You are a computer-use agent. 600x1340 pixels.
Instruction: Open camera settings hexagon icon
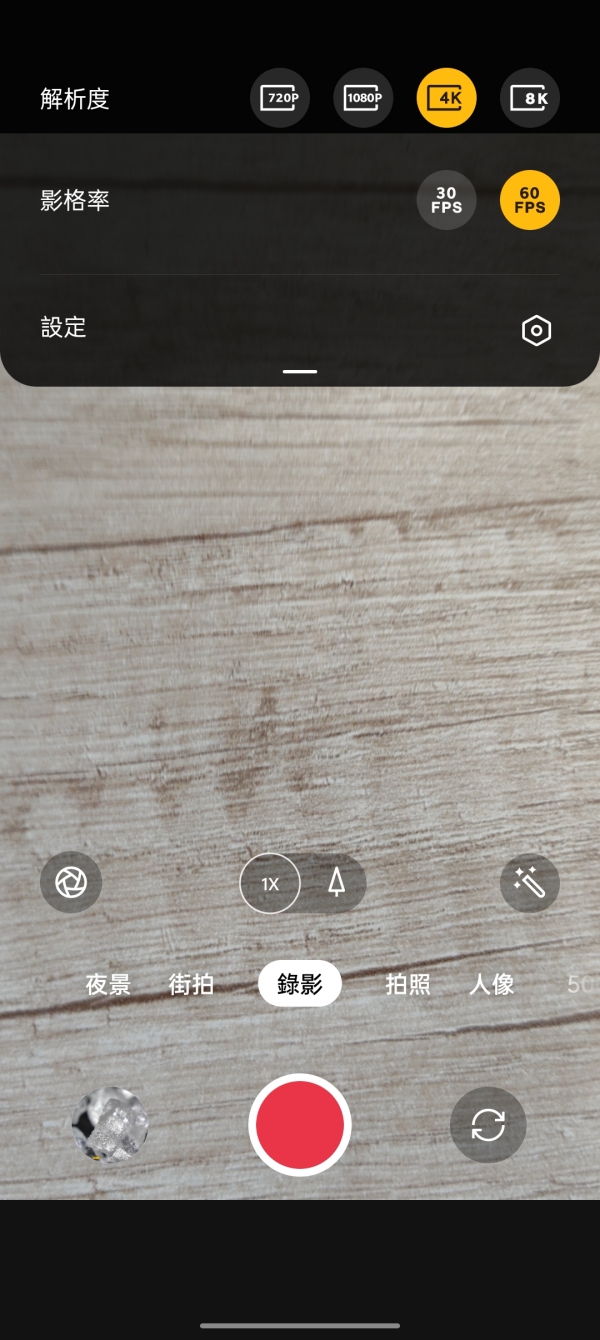(537, 331)
